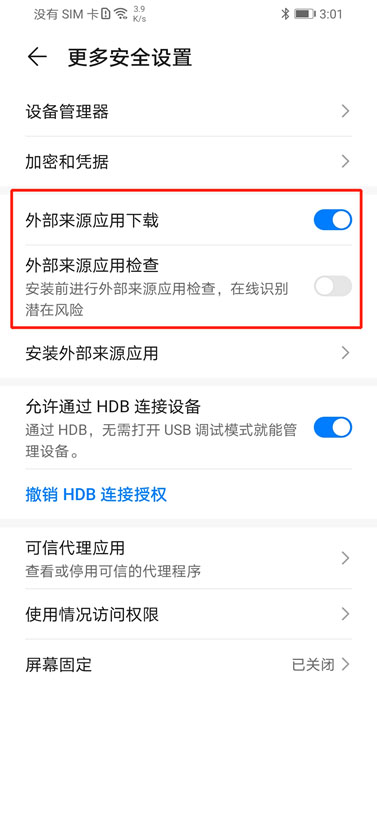Image resolution: width=377 pixels, height=837 pixels.
Task: Open 设备管理器 settings
Action: [x=188, y=112]
